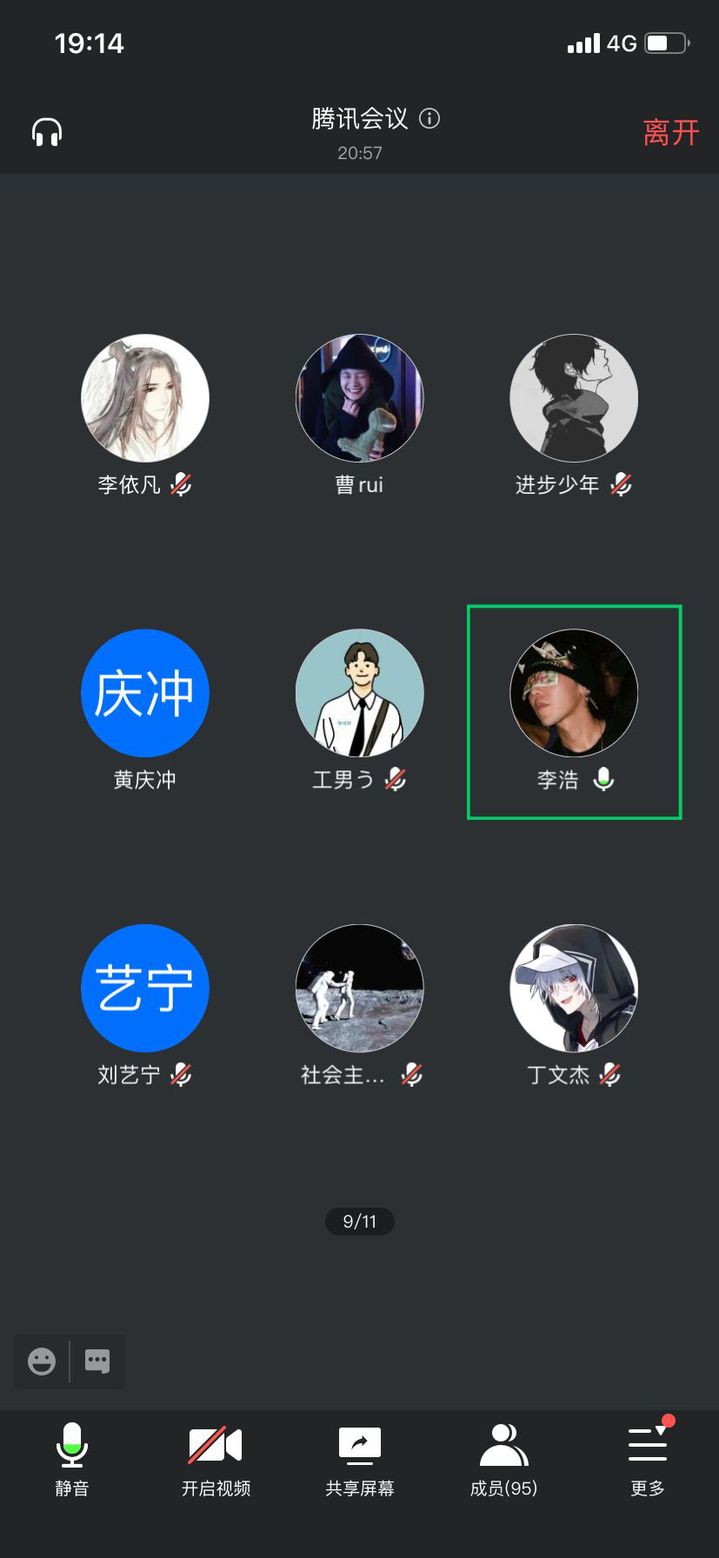
Task: Turn on the camera with 开启视频
Action: 216,1459
